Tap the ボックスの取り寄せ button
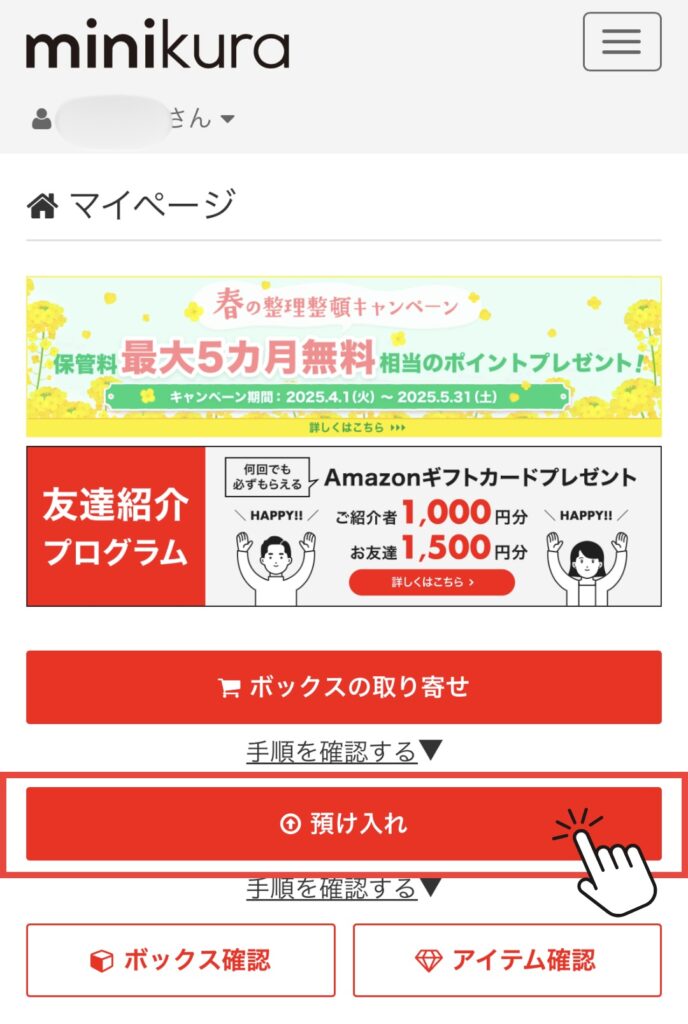 pos(343,687)
